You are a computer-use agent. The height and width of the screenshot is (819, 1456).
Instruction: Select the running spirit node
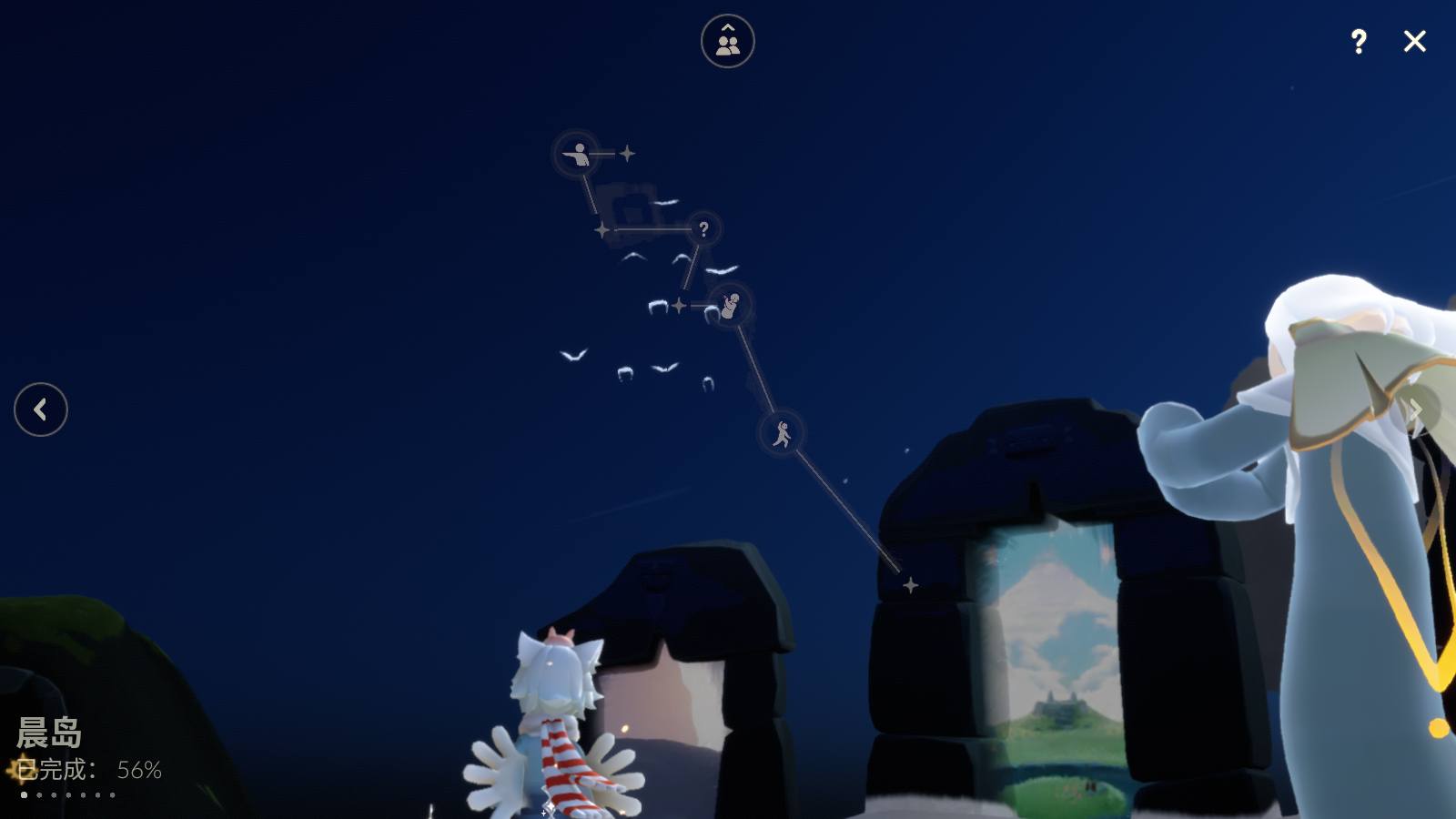point(782,433)
